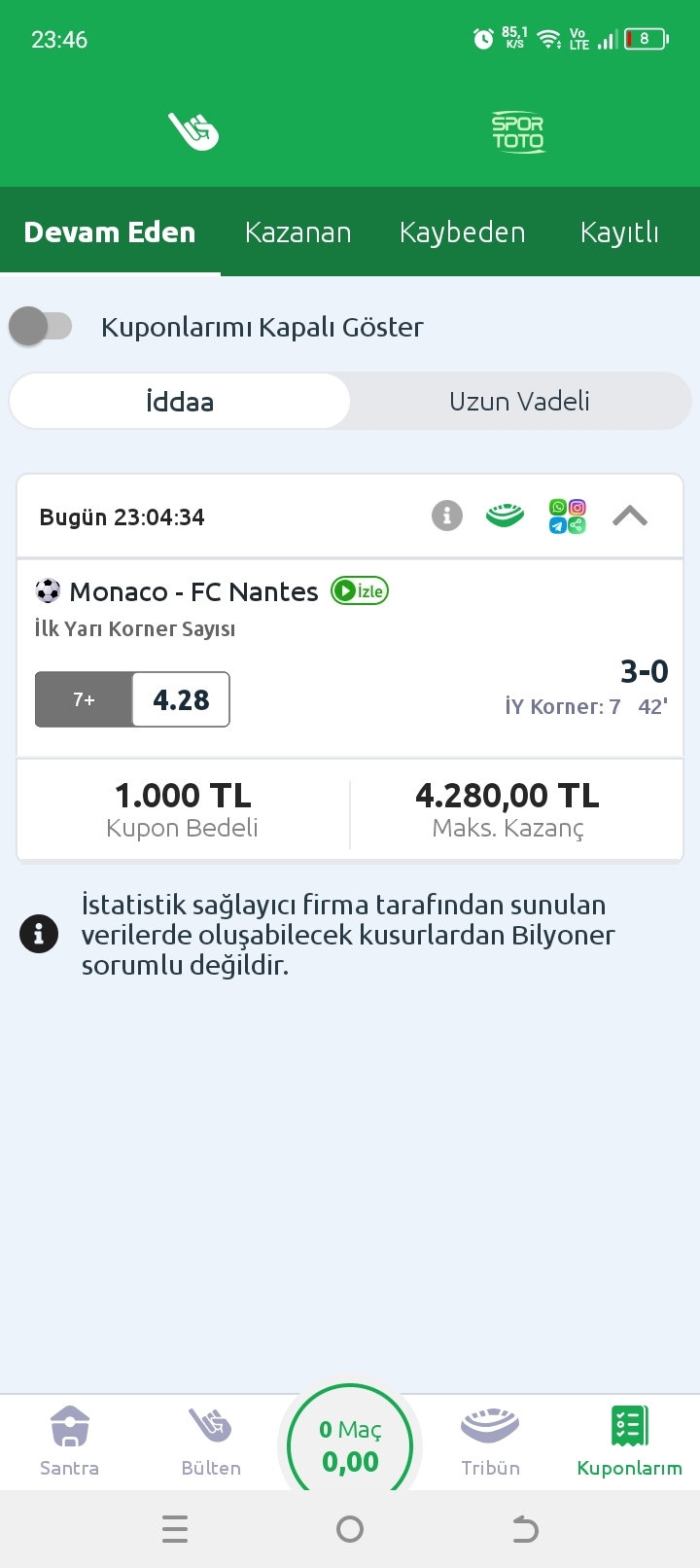Tap the Bilyoner hand logo icon
The height and width of the screenshot is (1568, 700).
tap(193, 131)
